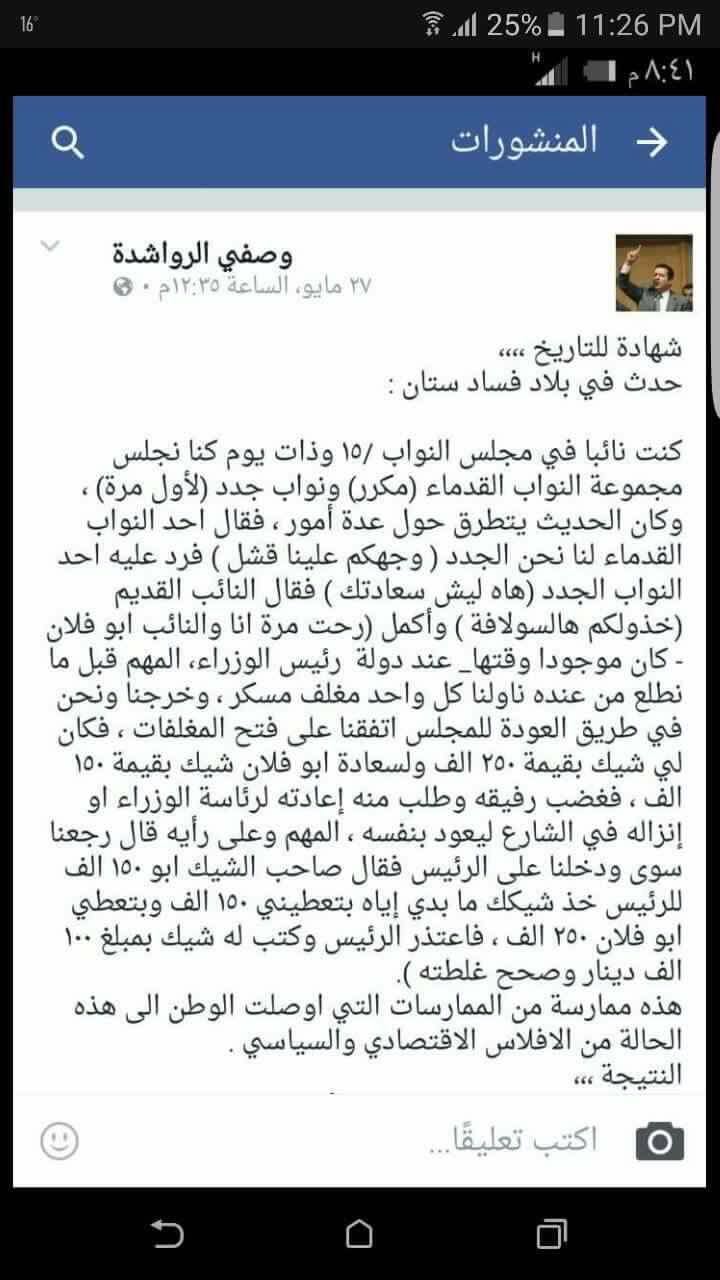Go back using the header arrow
Screen dimensions: 720x1280
pyautogui.click(x=651, y=143)
